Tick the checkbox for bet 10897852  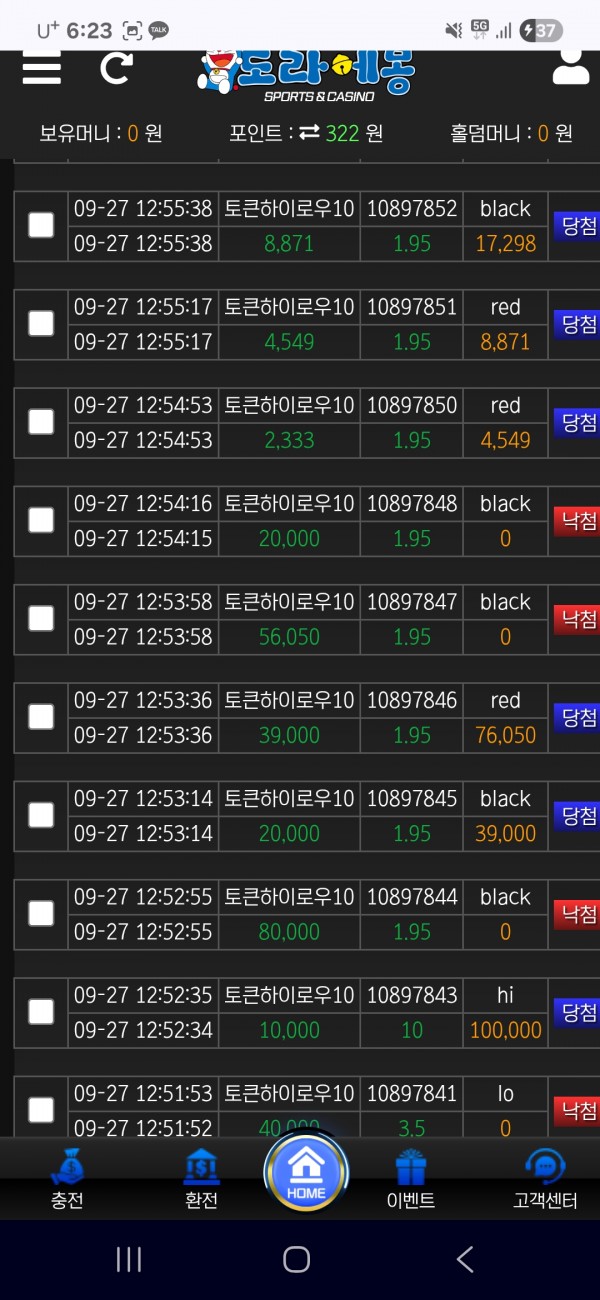41,225
